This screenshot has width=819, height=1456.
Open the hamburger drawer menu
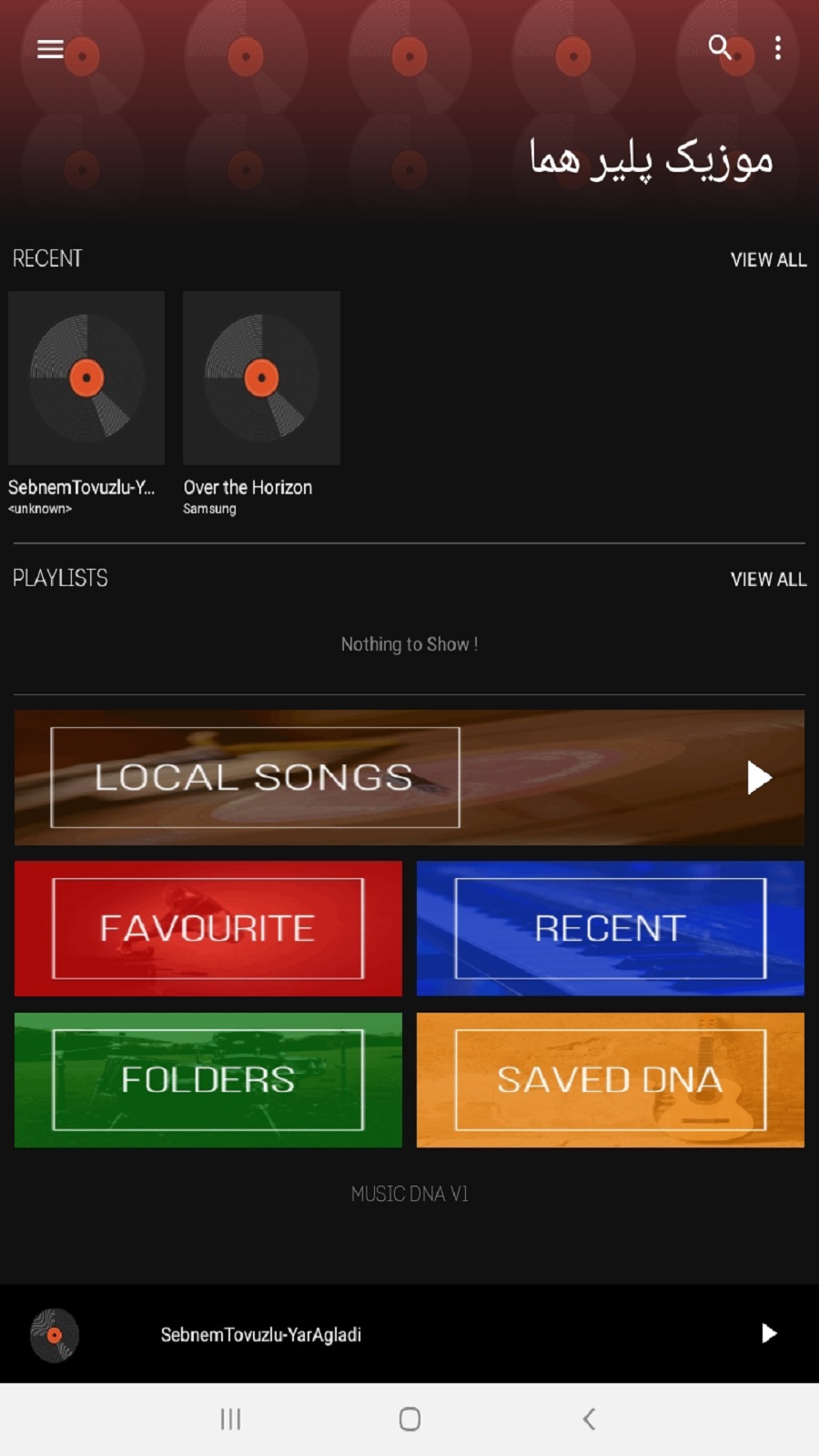pos(50,49)
